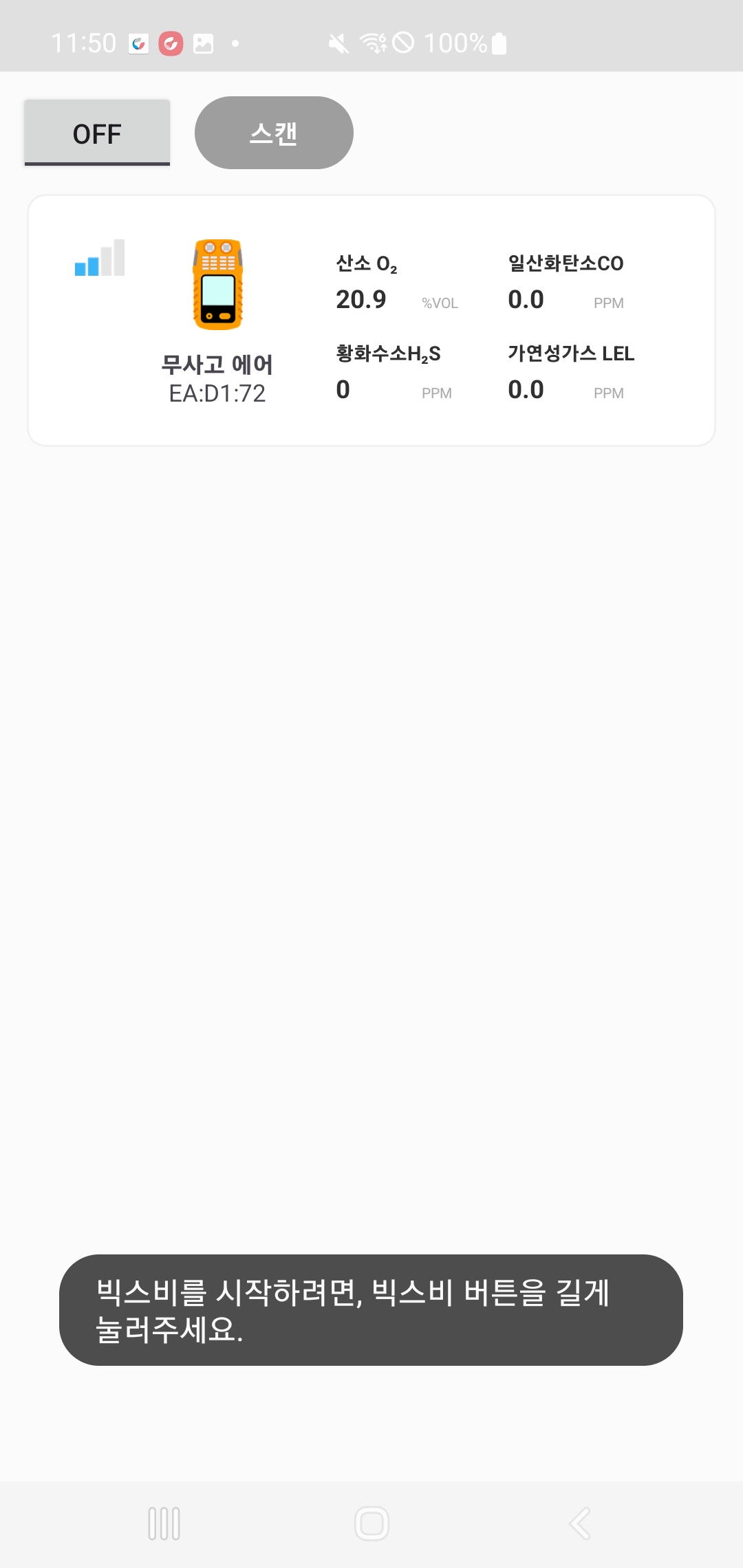Go back using the navigation bar
Screen dimensions: 743x1568
(x=580, y=1523)
